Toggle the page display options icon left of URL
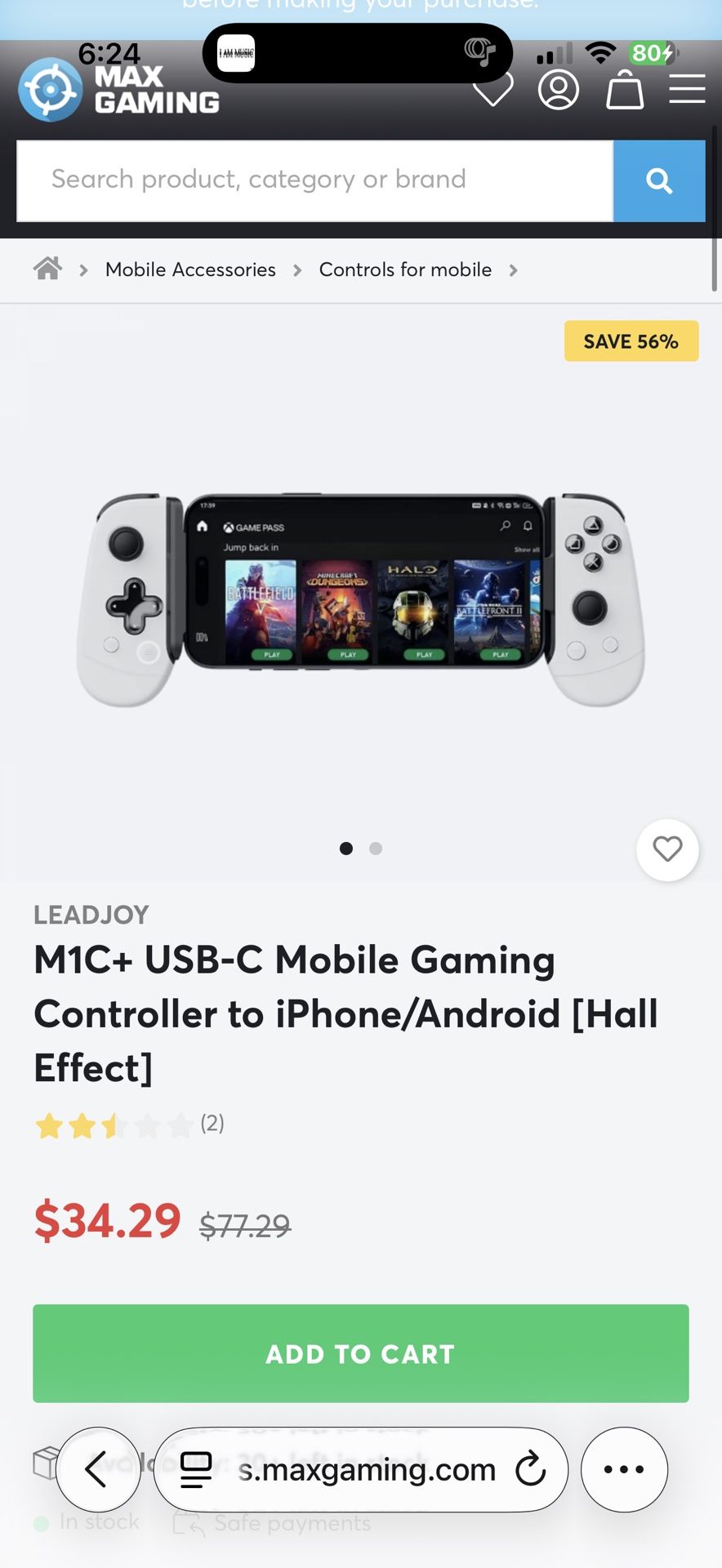Viewport: 722px width, 1568px height. (x=195, y=1469)
